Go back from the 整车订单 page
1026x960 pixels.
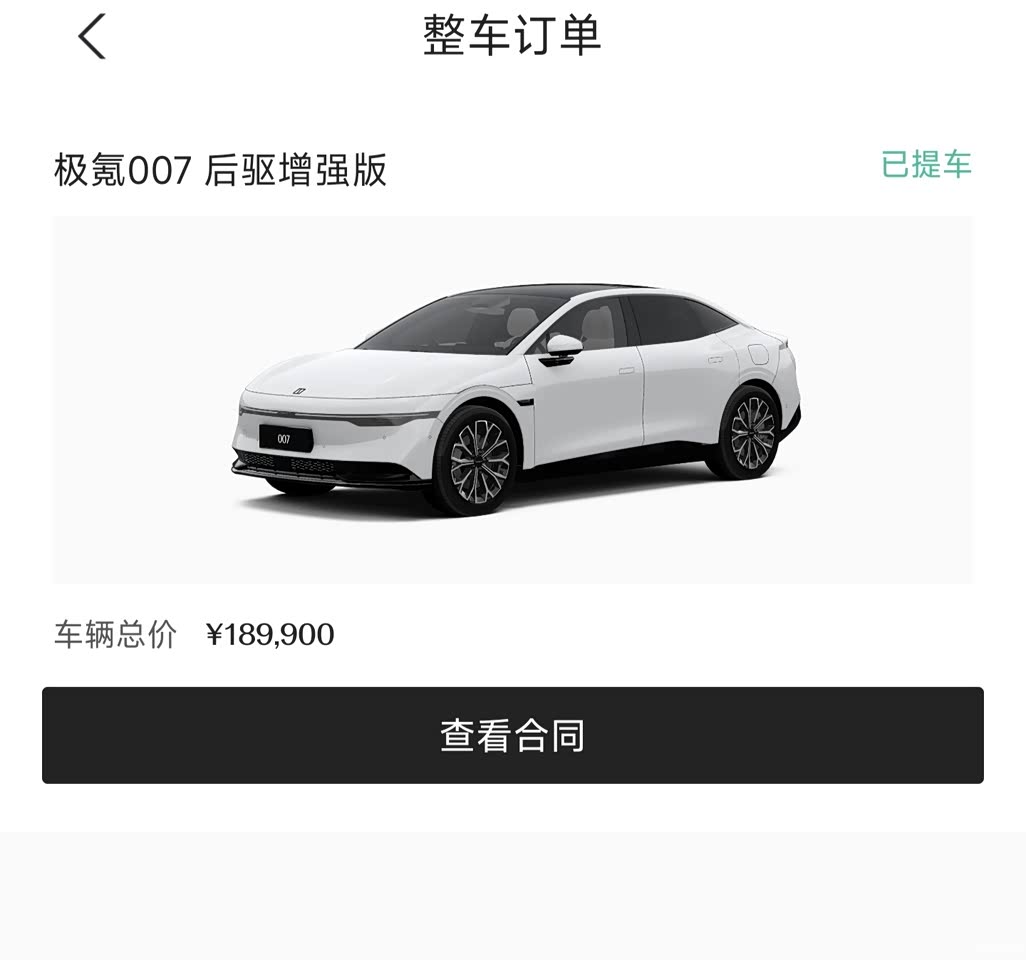pos(92,37)
